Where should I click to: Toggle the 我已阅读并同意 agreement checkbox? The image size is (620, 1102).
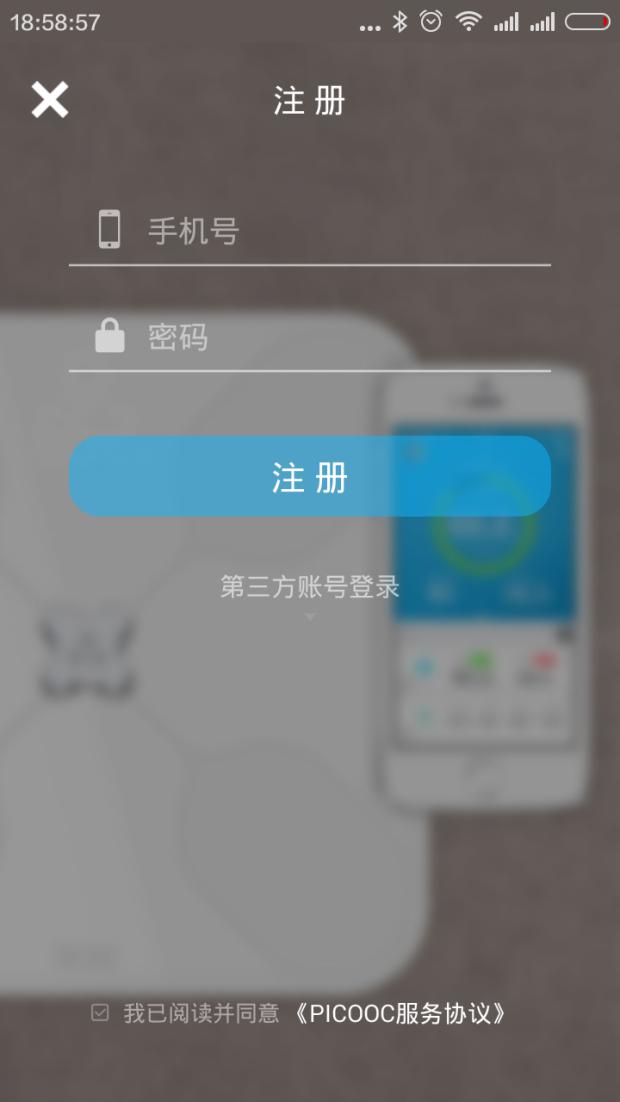[100, 1013]
